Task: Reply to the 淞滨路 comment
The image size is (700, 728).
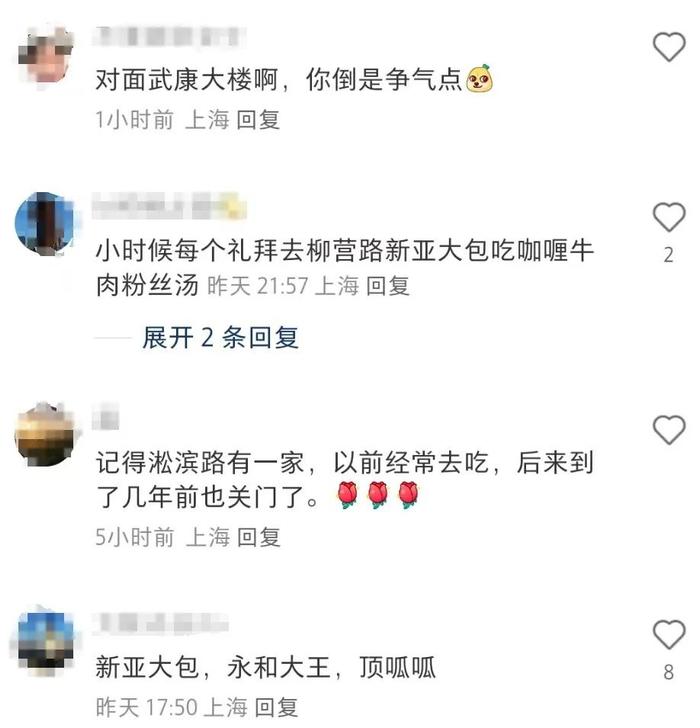Action: 258,537
